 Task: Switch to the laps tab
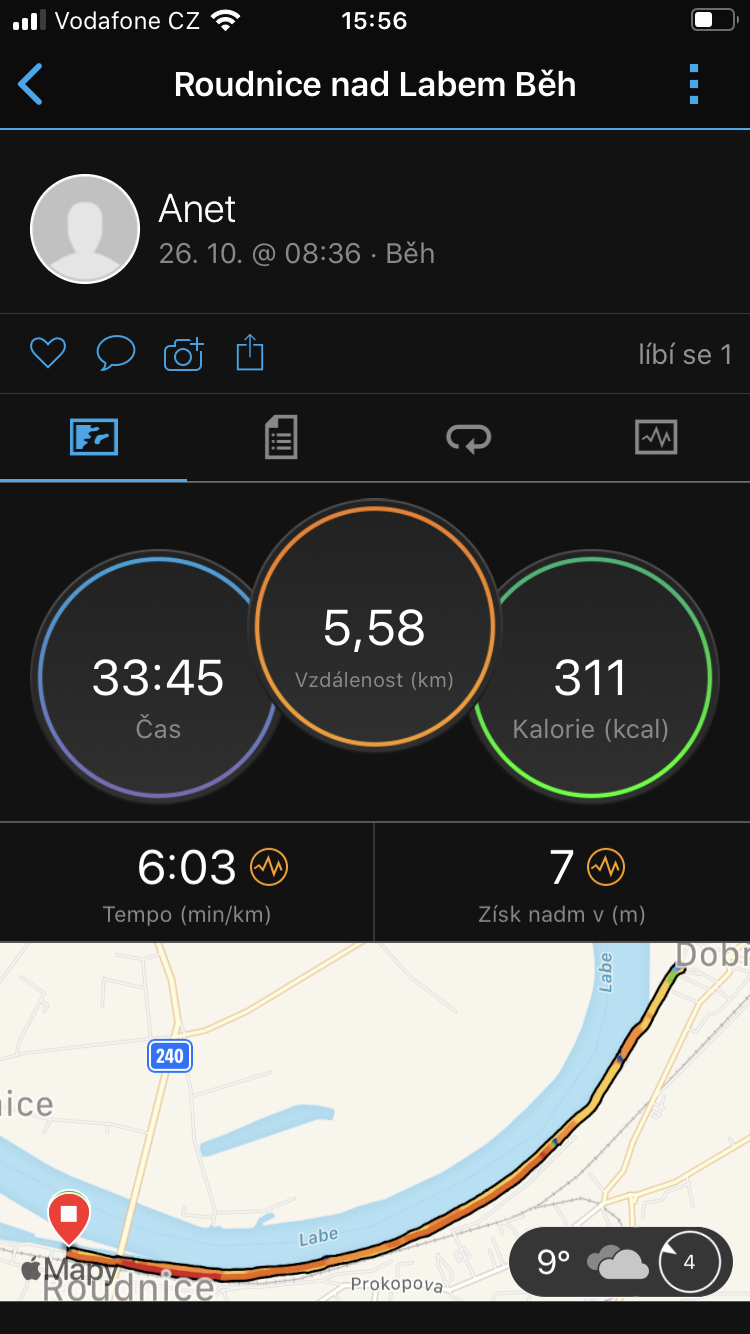[468, 438]
